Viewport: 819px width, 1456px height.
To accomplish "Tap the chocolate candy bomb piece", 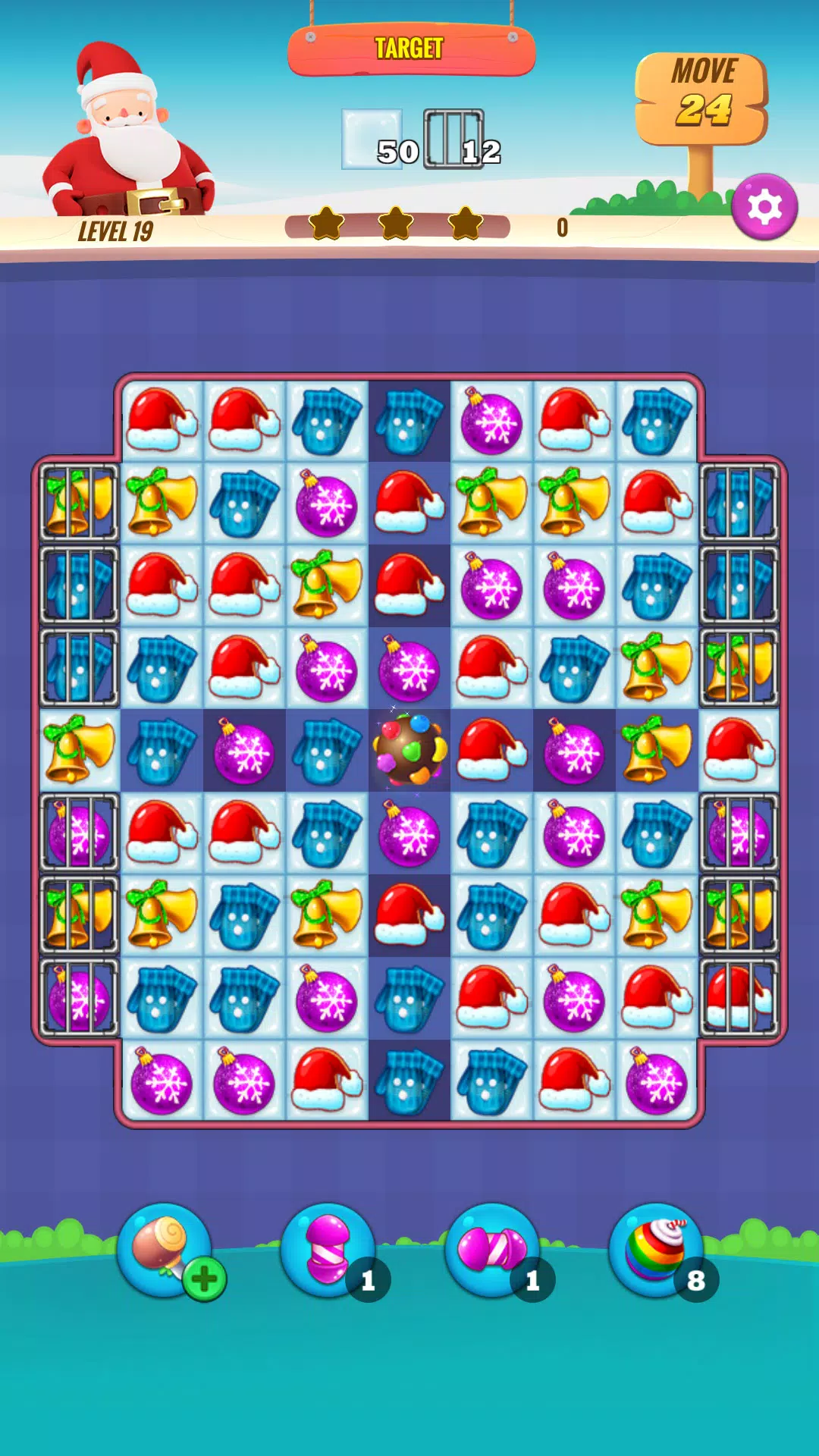I will 409,751.
